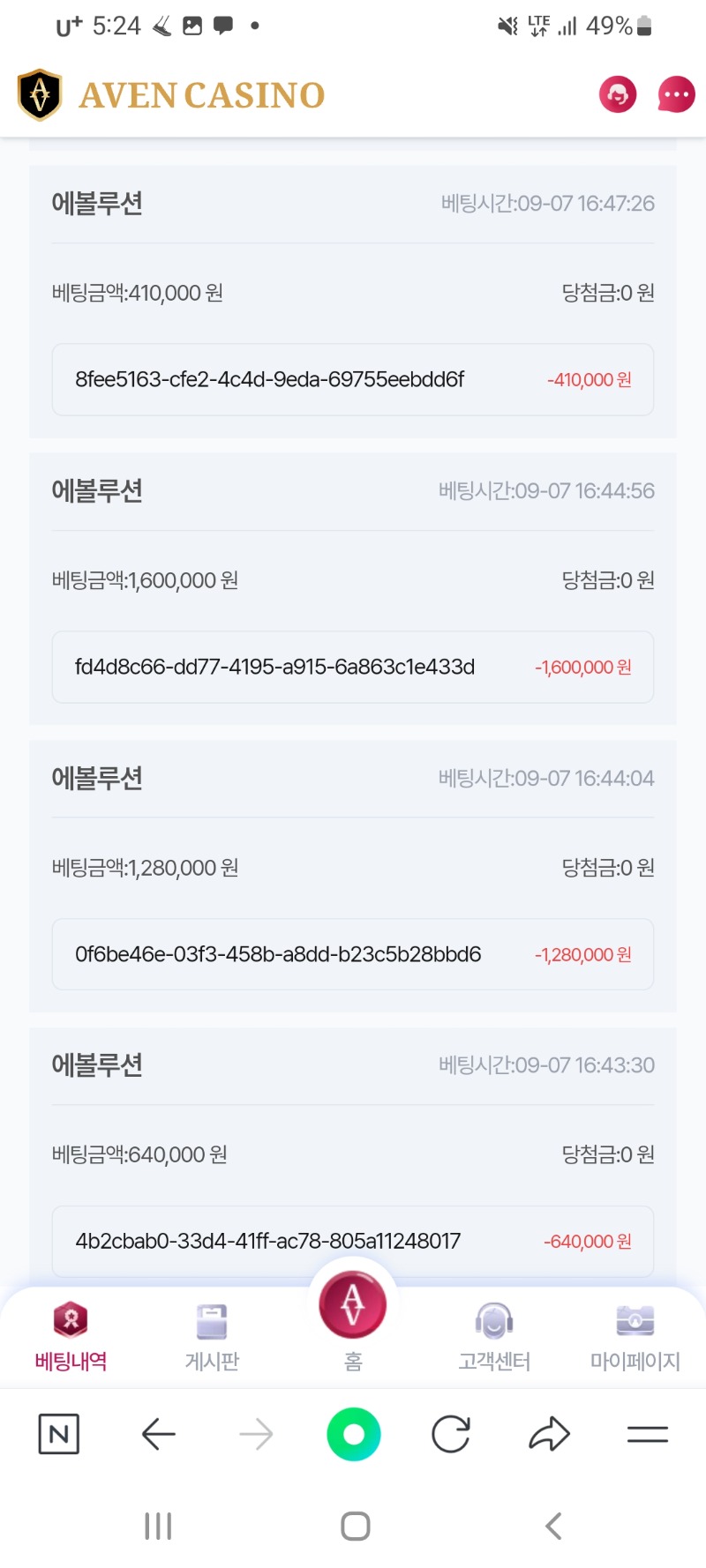Viewport: 706px width, 1568px height.
Task: Go back in the browser toolbar
Action: coord(159,1434)
